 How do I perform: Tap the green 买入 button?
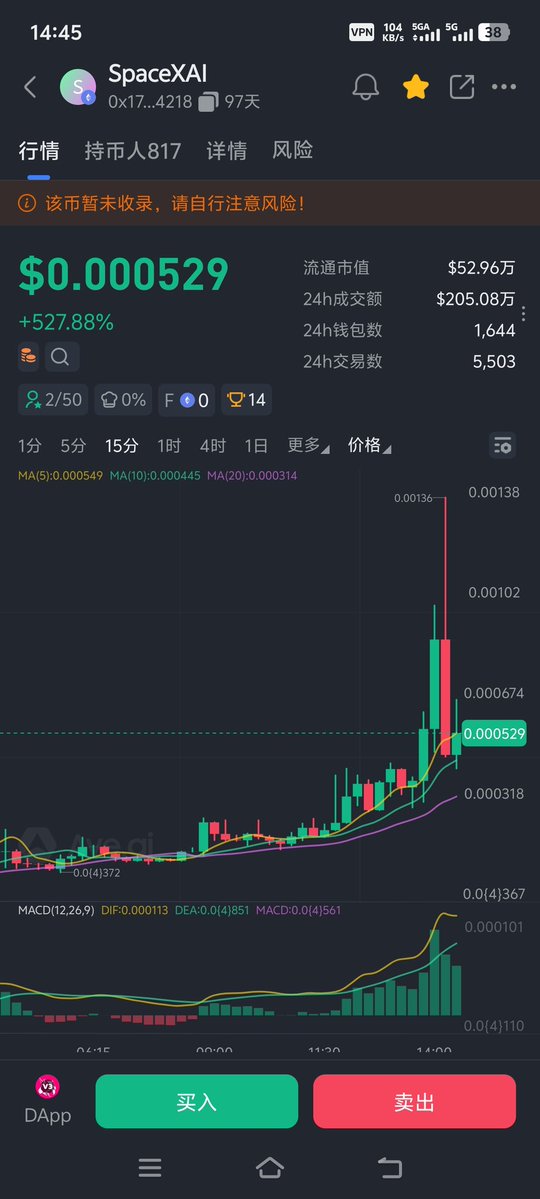click(197, 1101)
